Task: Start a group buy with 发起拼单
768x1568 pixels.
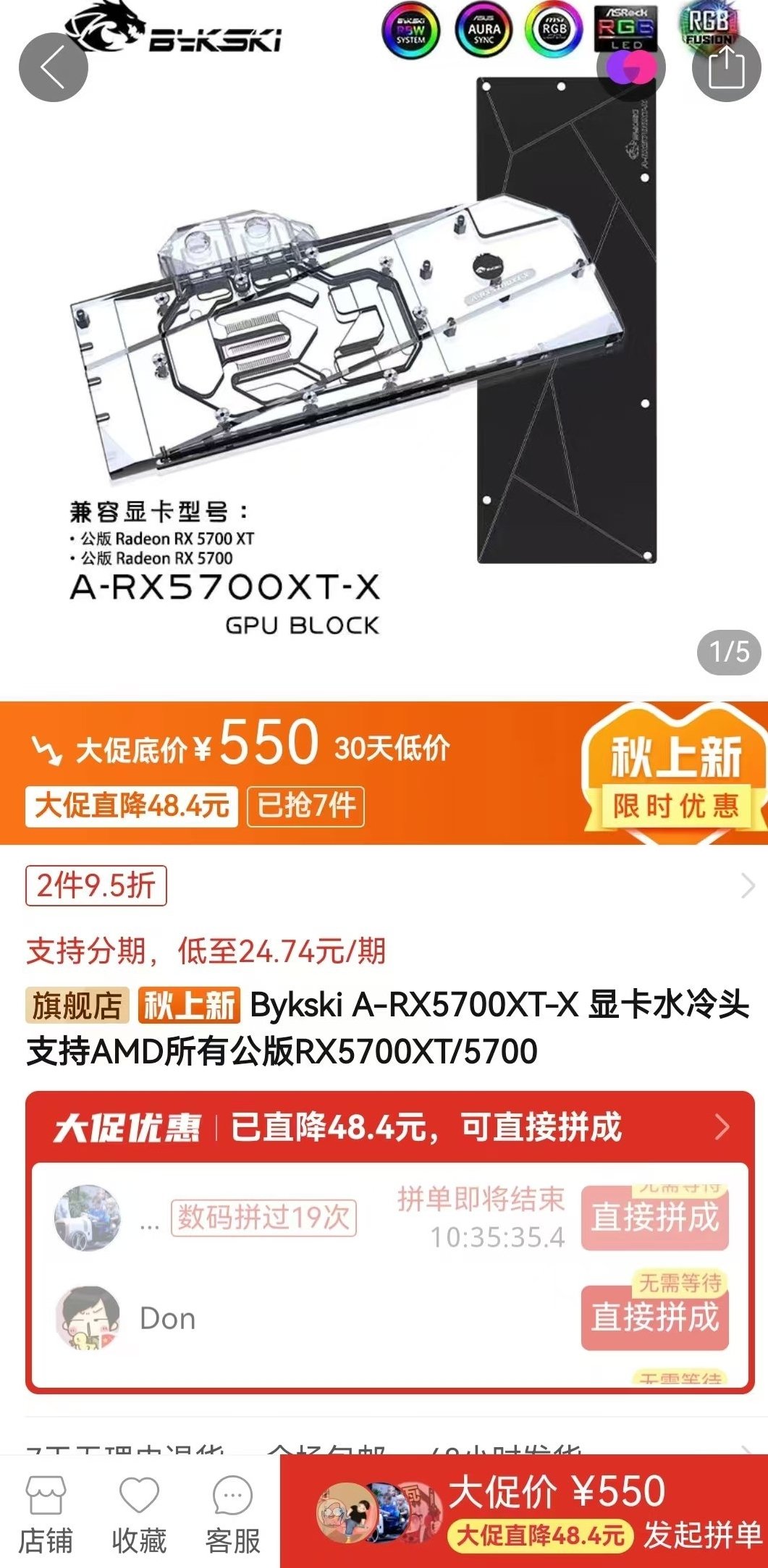Action: pyautogui.click(x=701, y=1535)
